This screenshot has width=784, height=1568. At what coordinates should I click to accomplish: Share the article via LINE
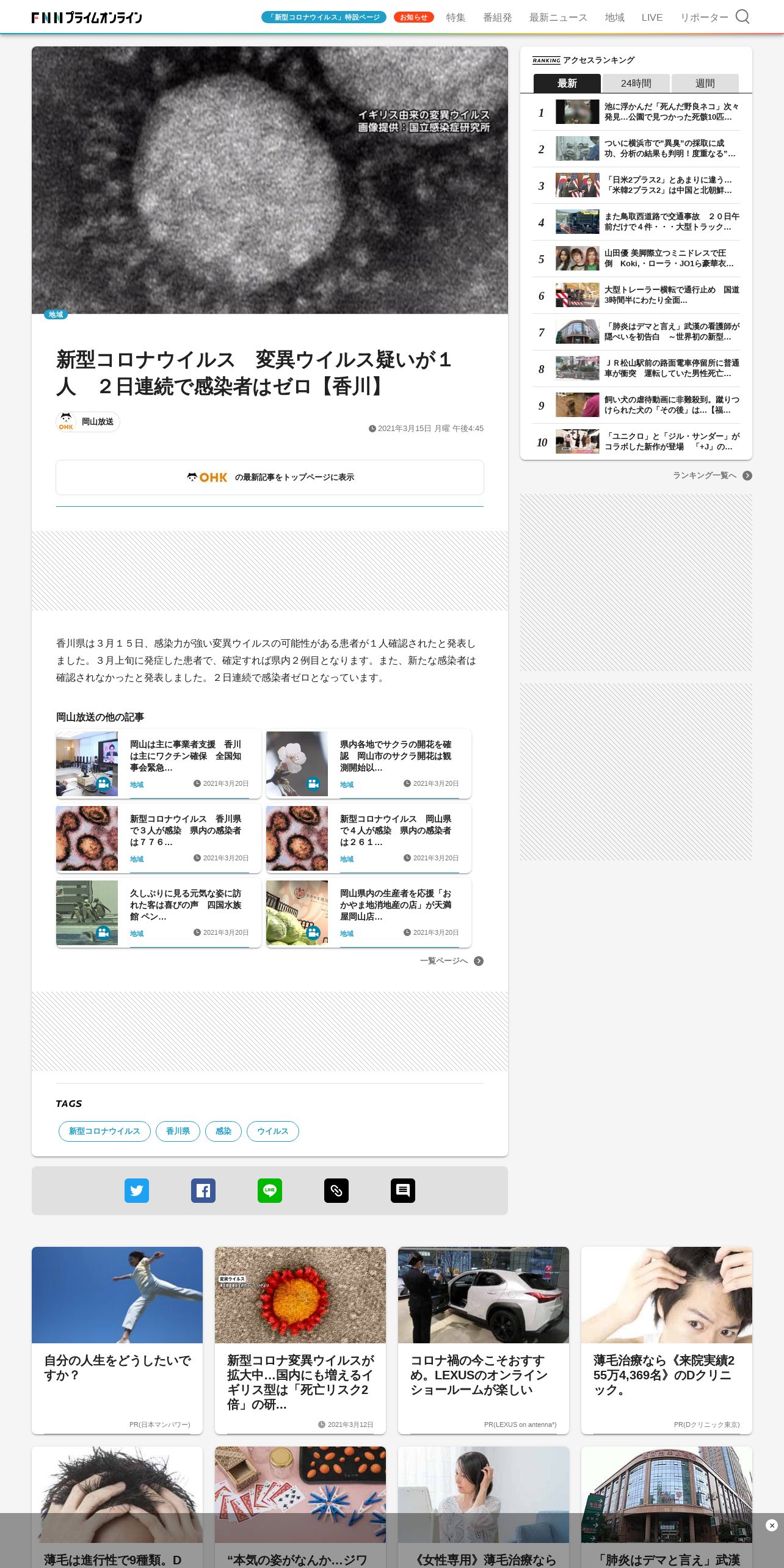(x=270, y=1190)
